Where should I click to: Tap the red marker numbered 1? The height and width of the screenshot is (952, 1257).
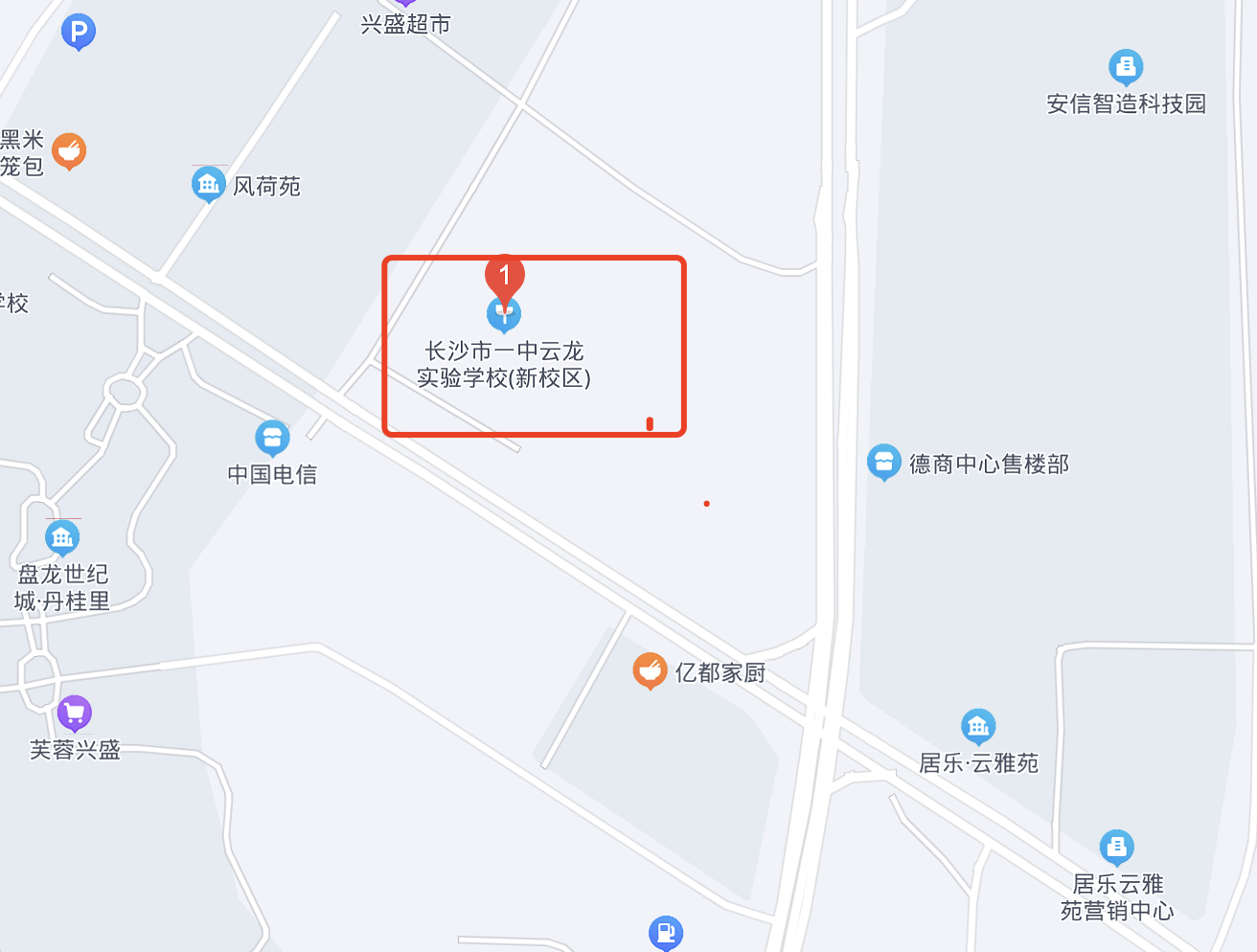pyautogui.click(x=504, y=277)
